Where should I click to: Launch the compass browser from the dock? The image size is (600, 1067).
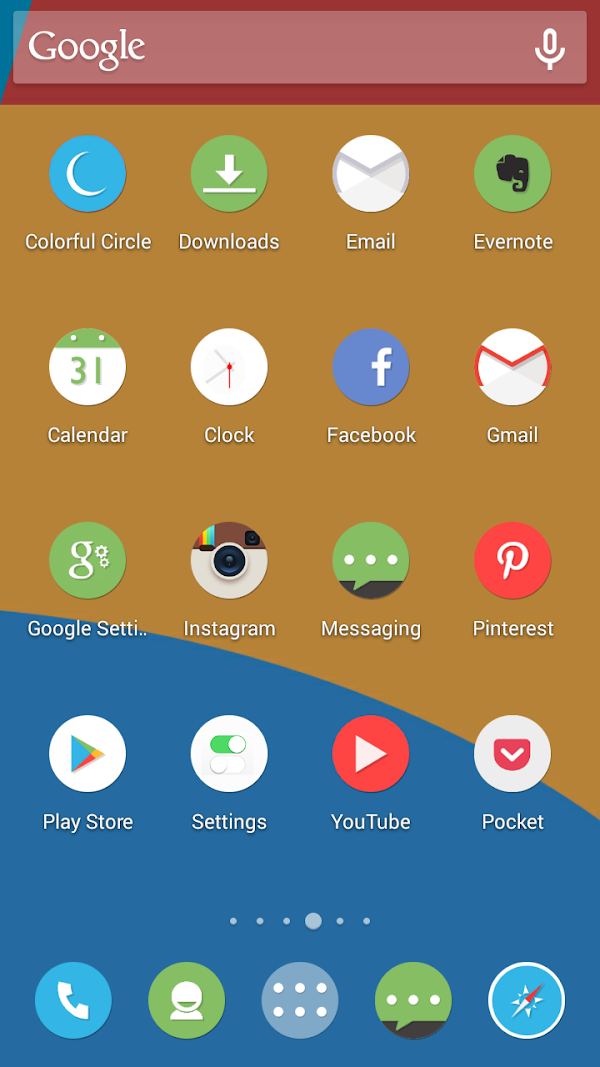(527, 1000)
